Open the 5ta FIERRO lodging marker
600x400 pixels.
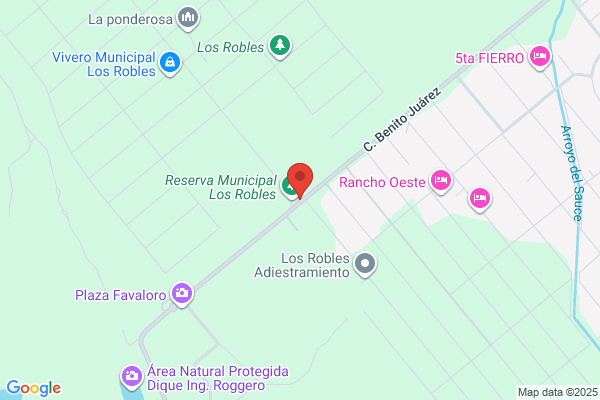[540, 57]
